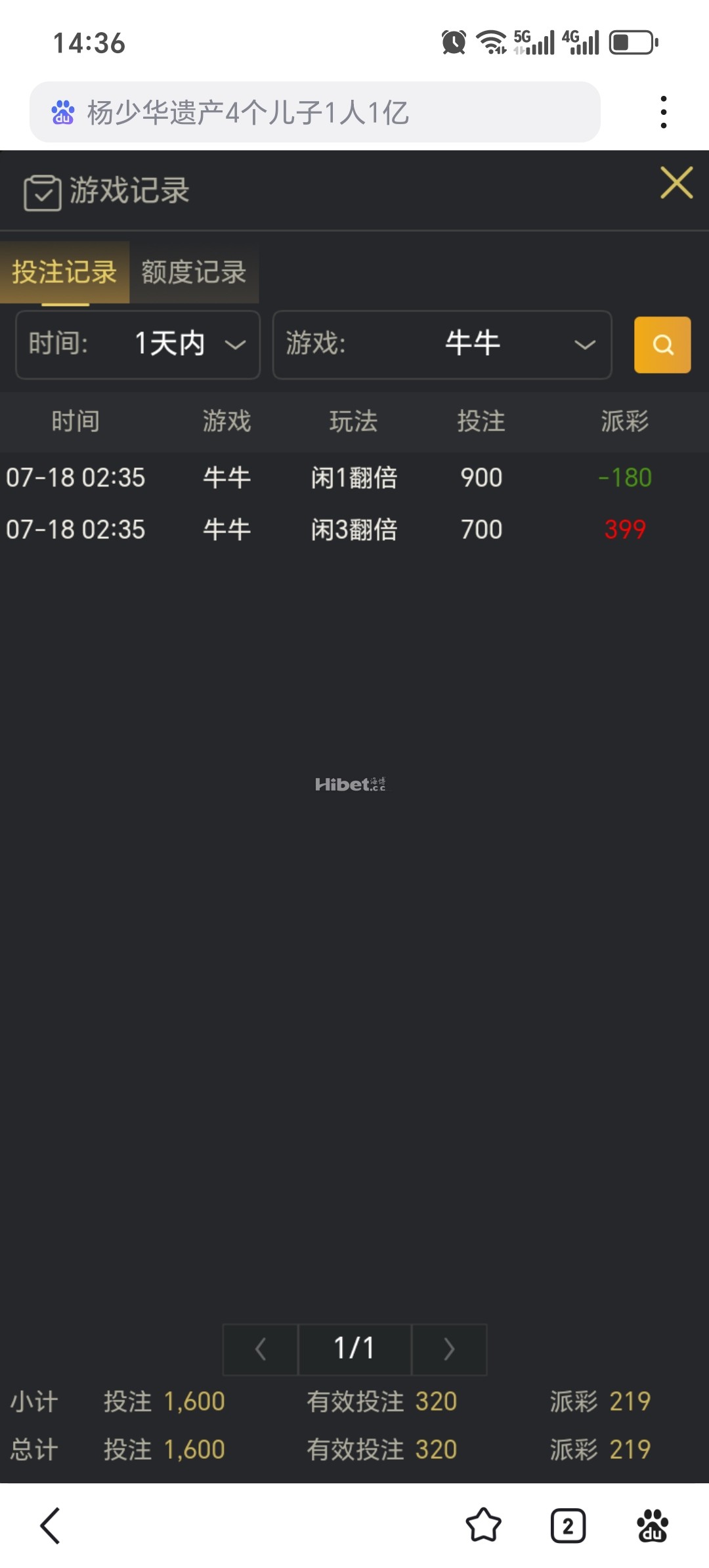
Task: Switch to the 额度记录 tab
Action: tap(194, 272)
